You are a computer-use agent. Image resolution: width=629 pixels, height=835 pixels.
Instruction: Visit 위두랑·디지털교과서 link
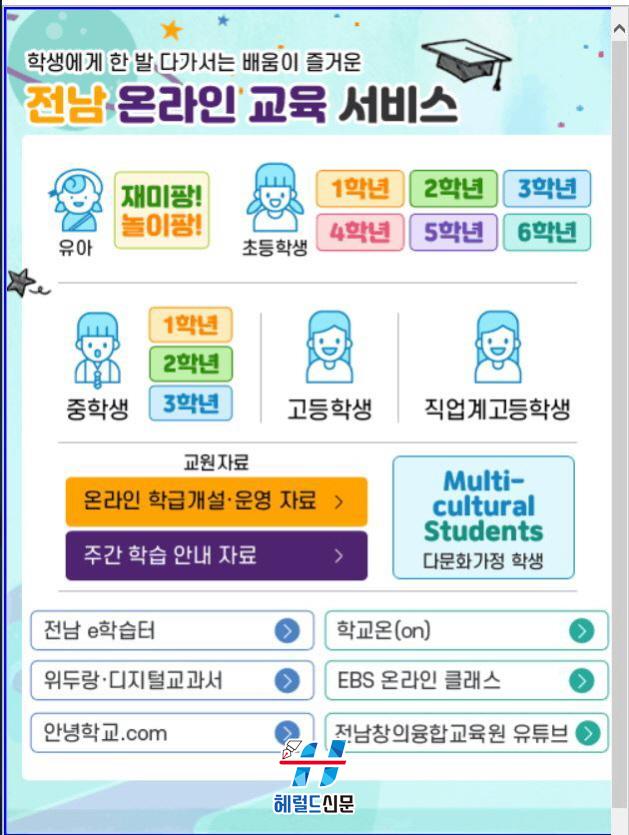point(172,681)
